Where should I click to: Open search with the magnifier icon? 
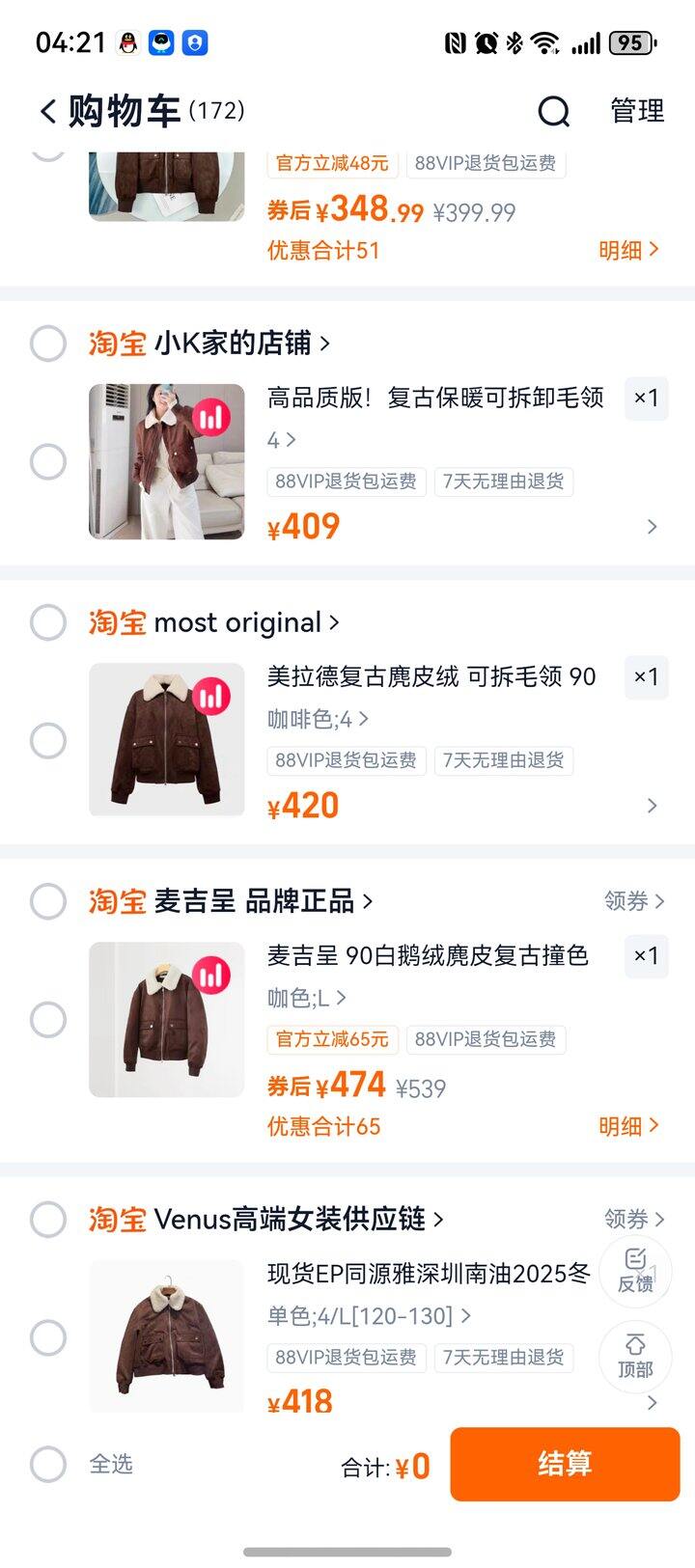[x=552, y=111]
